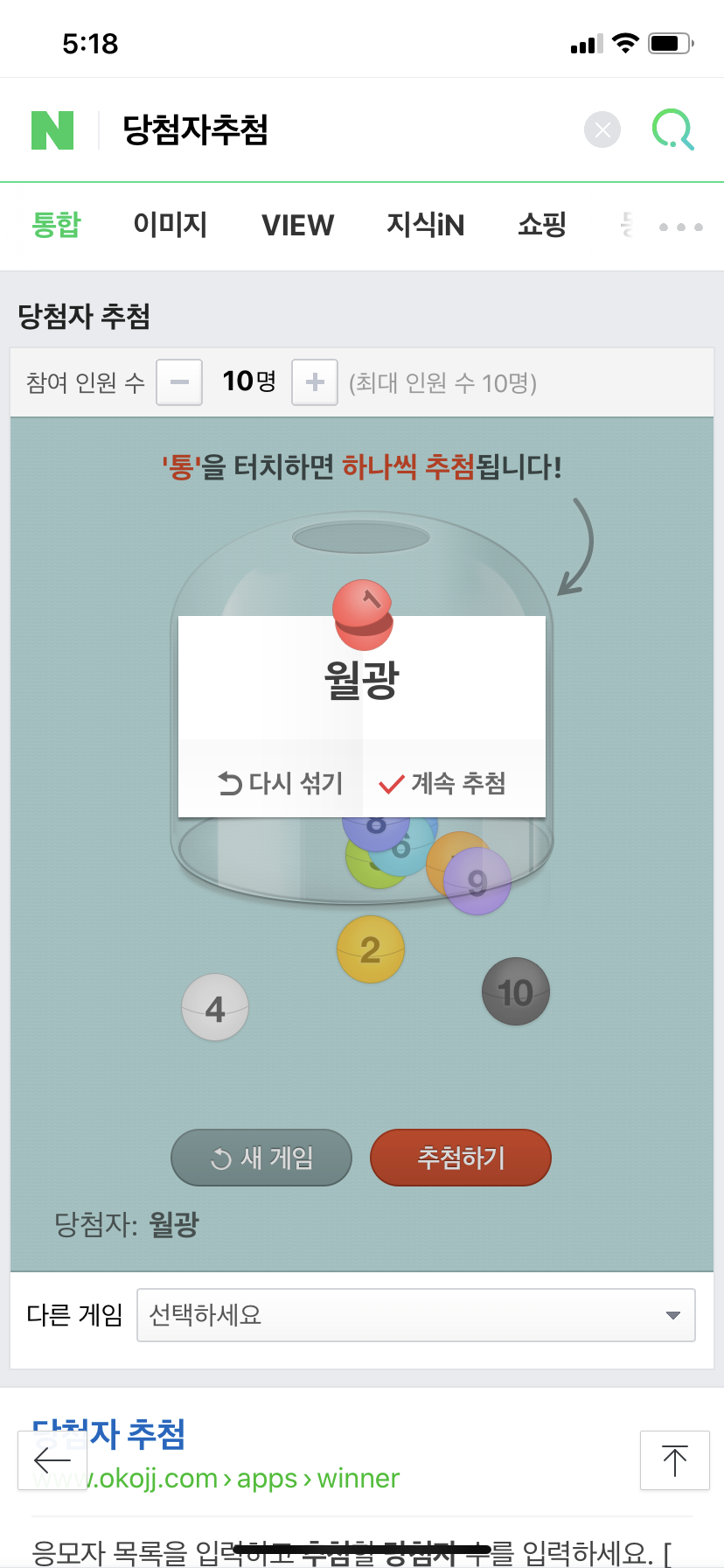Go back using the left arrow button
The height and width of the screenshot is (1568, 724).
pyautogui.click(x=52, y=1460)
